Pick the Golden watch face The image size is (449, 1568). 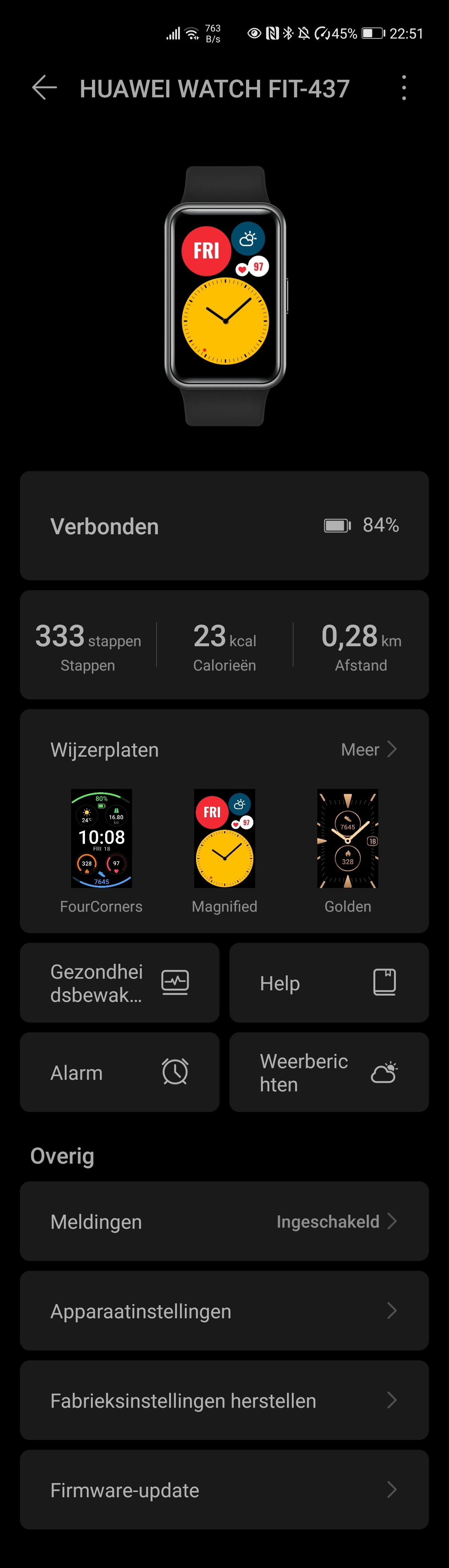[347, 839]
